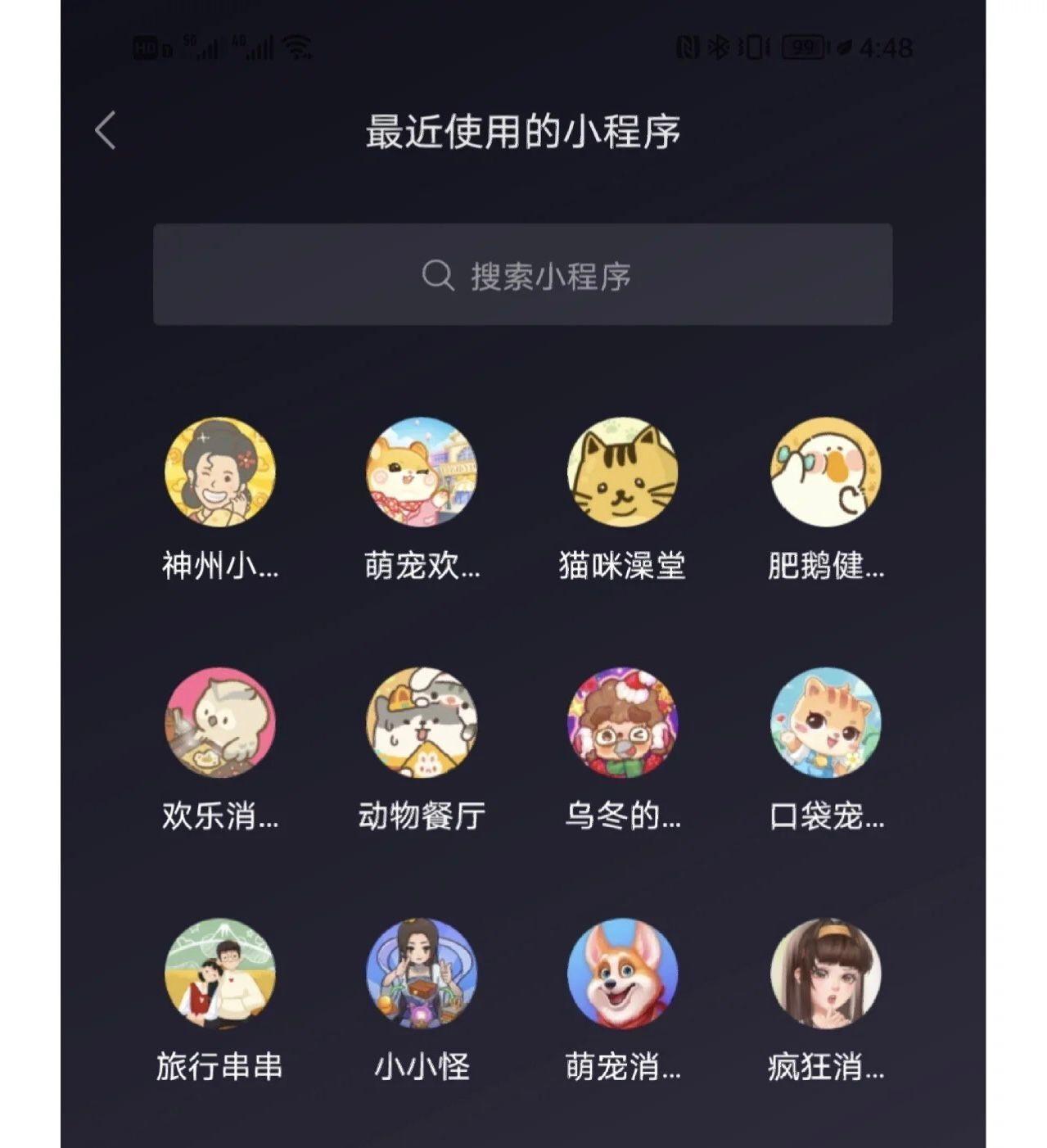This screenshot has width=1047, height=1148.
Task: Launch the 欢乐消... mini program
Action: (x=220, y=722)
